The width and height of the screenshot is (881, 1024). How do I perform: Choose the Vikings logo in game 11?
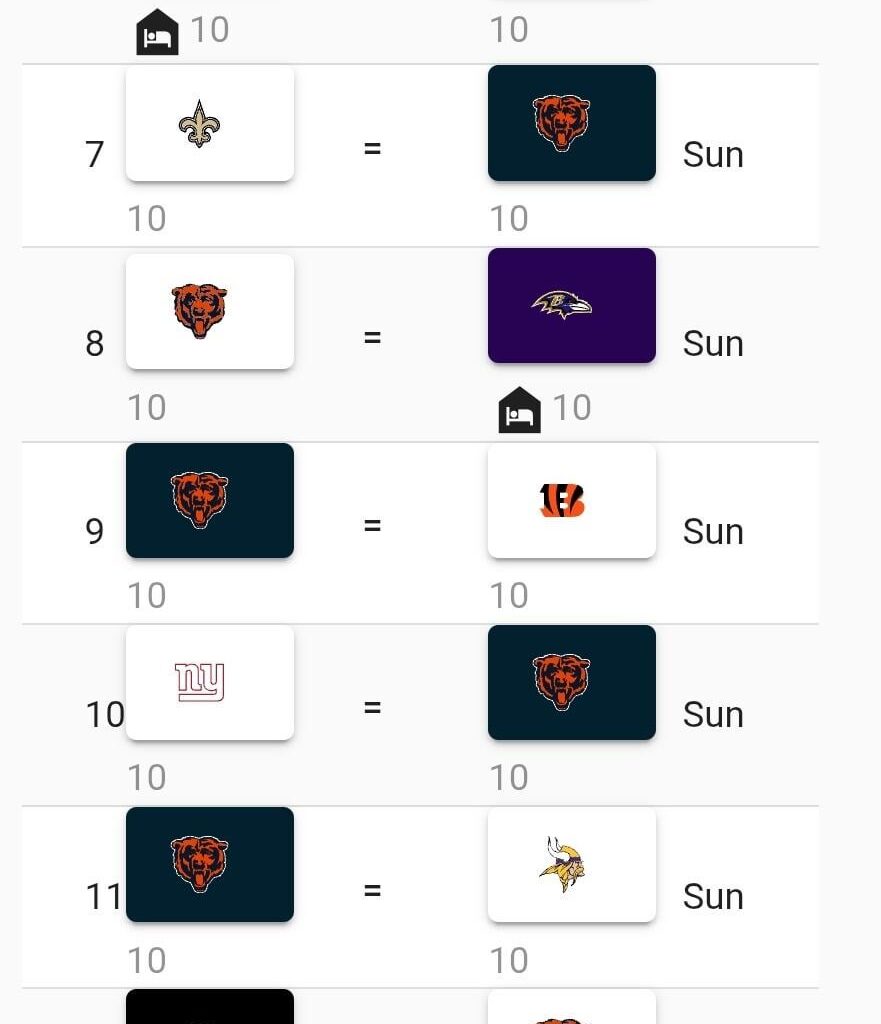[x=571, y=865]
